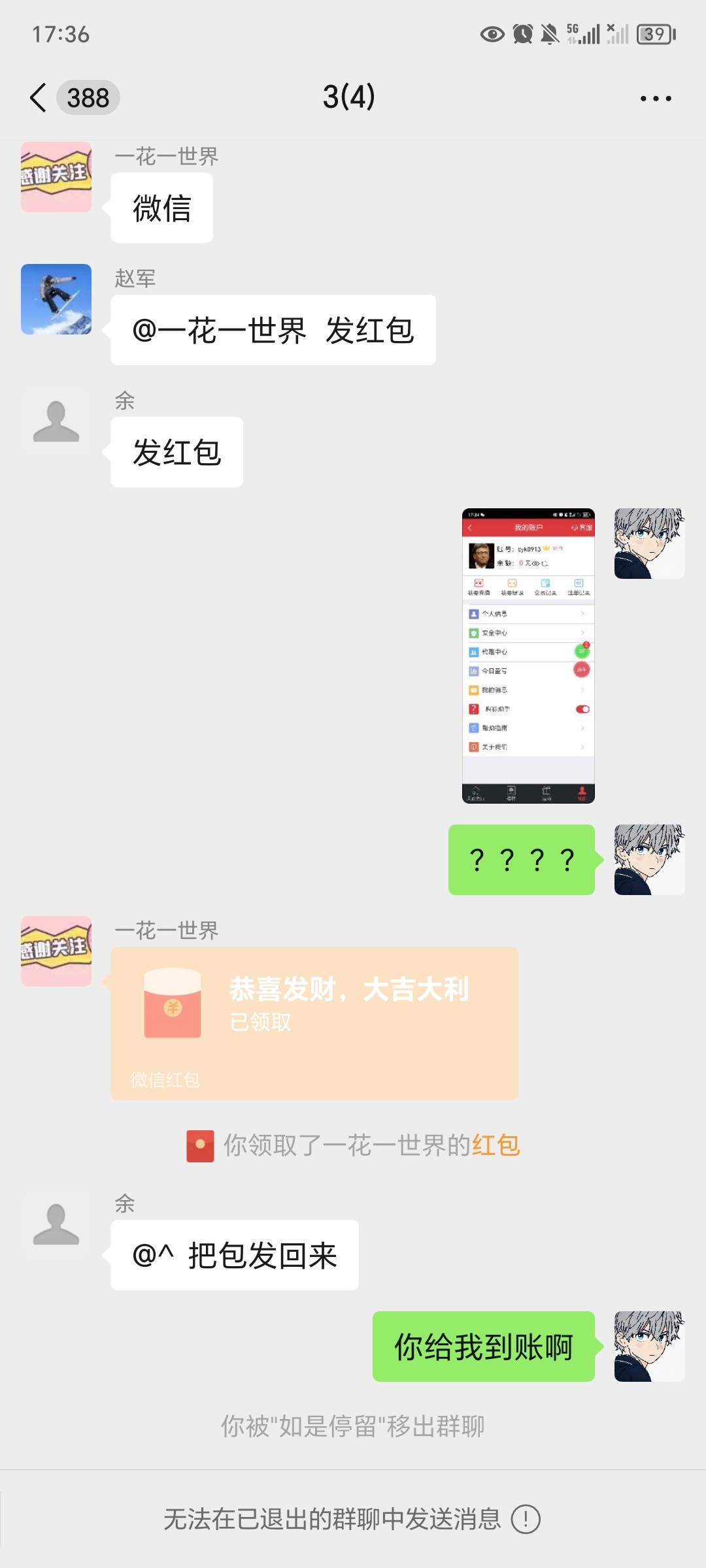Viewport: 706px width, 1568px height.
Task: Tap the 红包 link in the system notice
Action: pos(496,1145)
